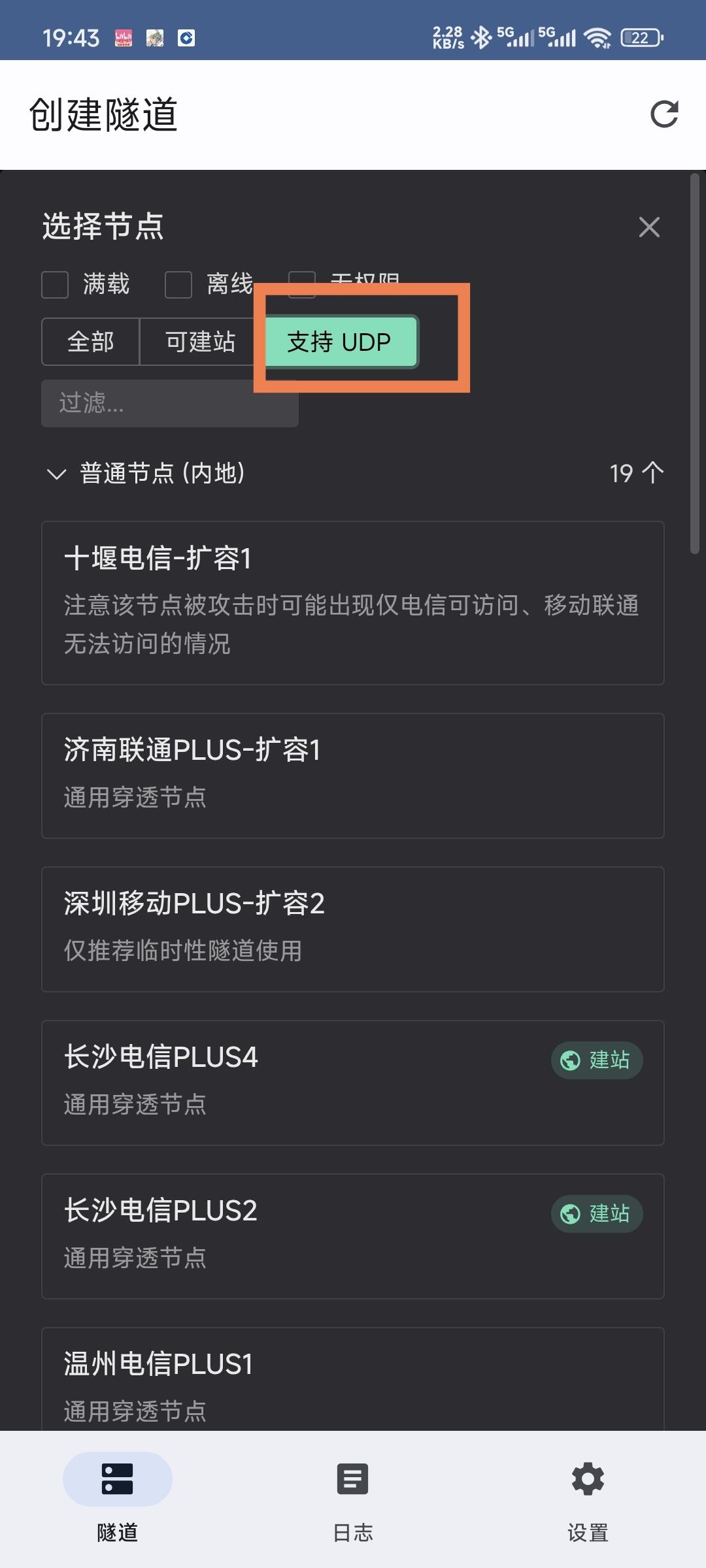Choose node 十堰电信-扩容1
This screenshot has width=706, height=1568.
353,603
